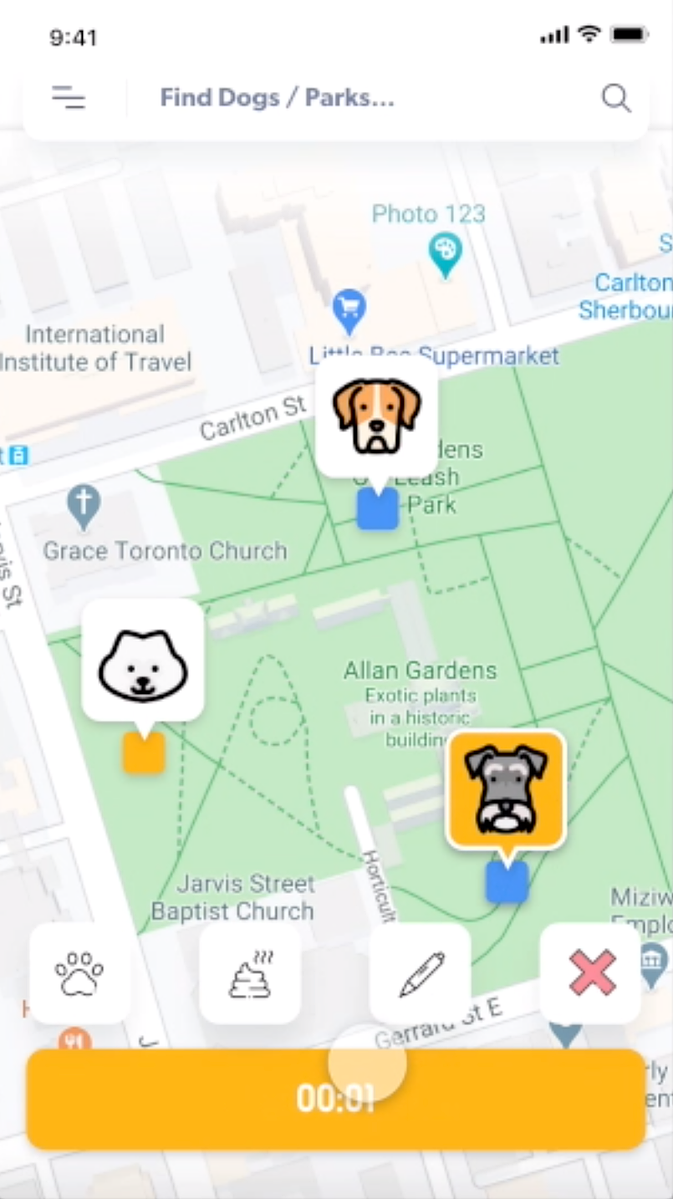
Task: Open the pencil note button
Action: 421,972
